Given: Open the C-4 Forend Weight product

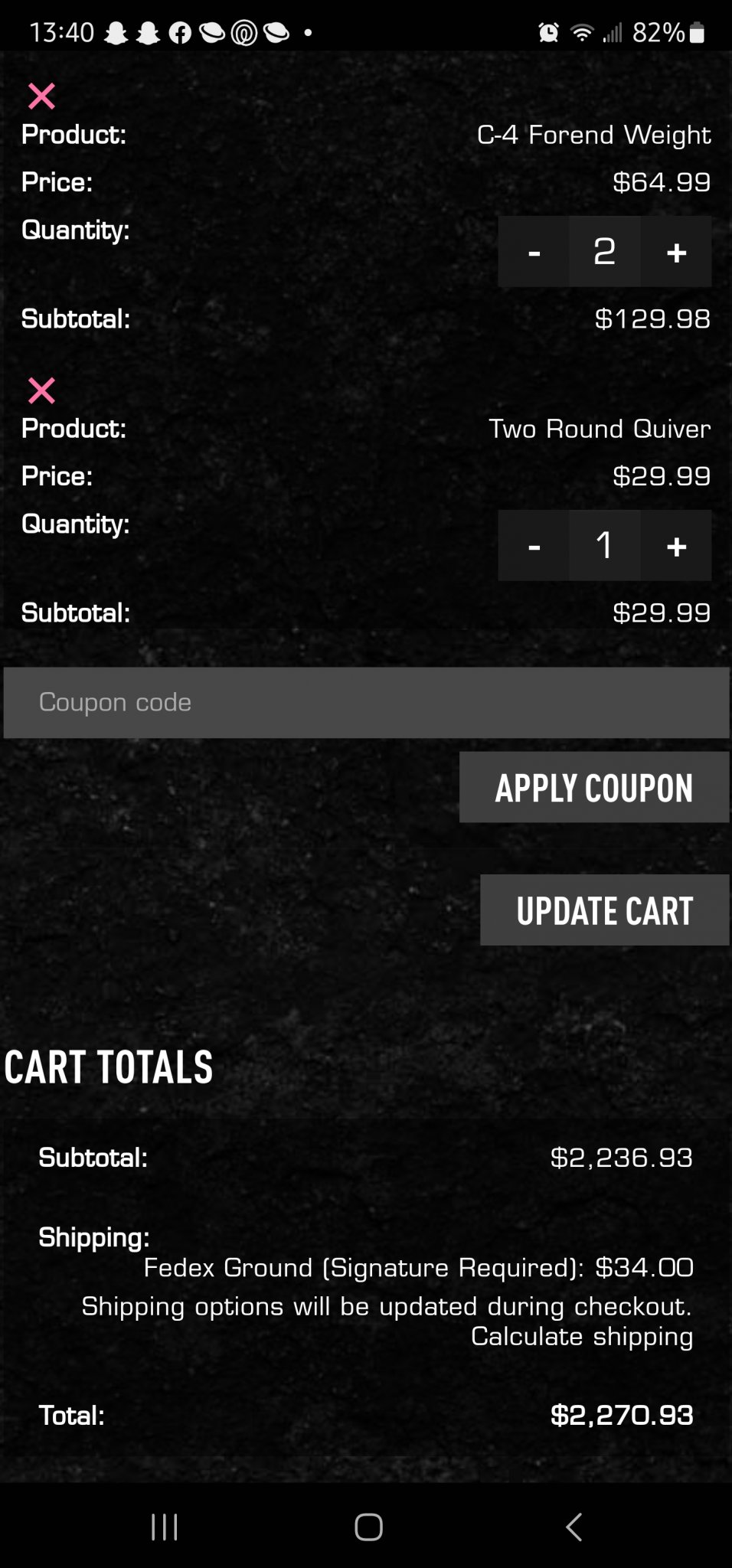Looking at the screenshot, I should click(x=593, y=135).
